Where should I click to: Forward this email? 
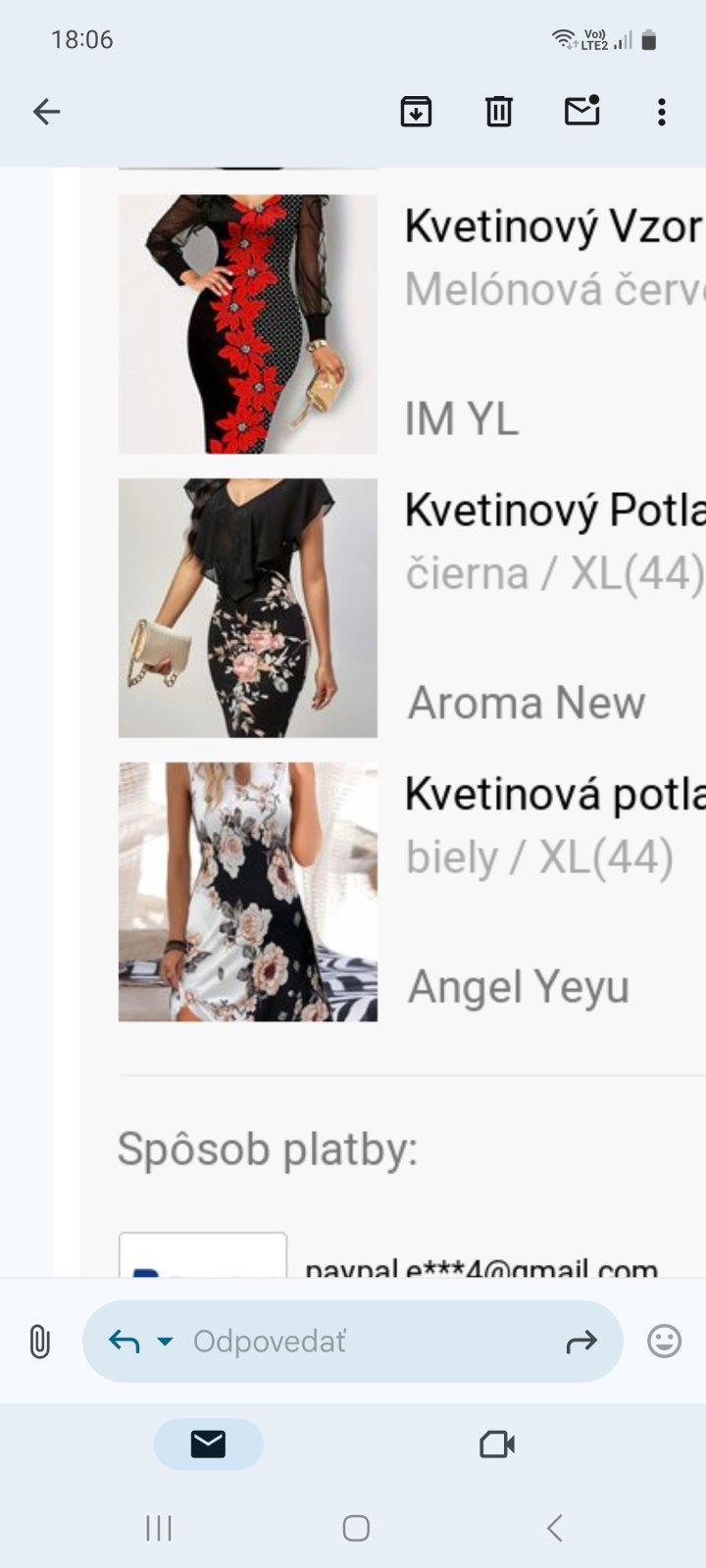[581, 1341]
